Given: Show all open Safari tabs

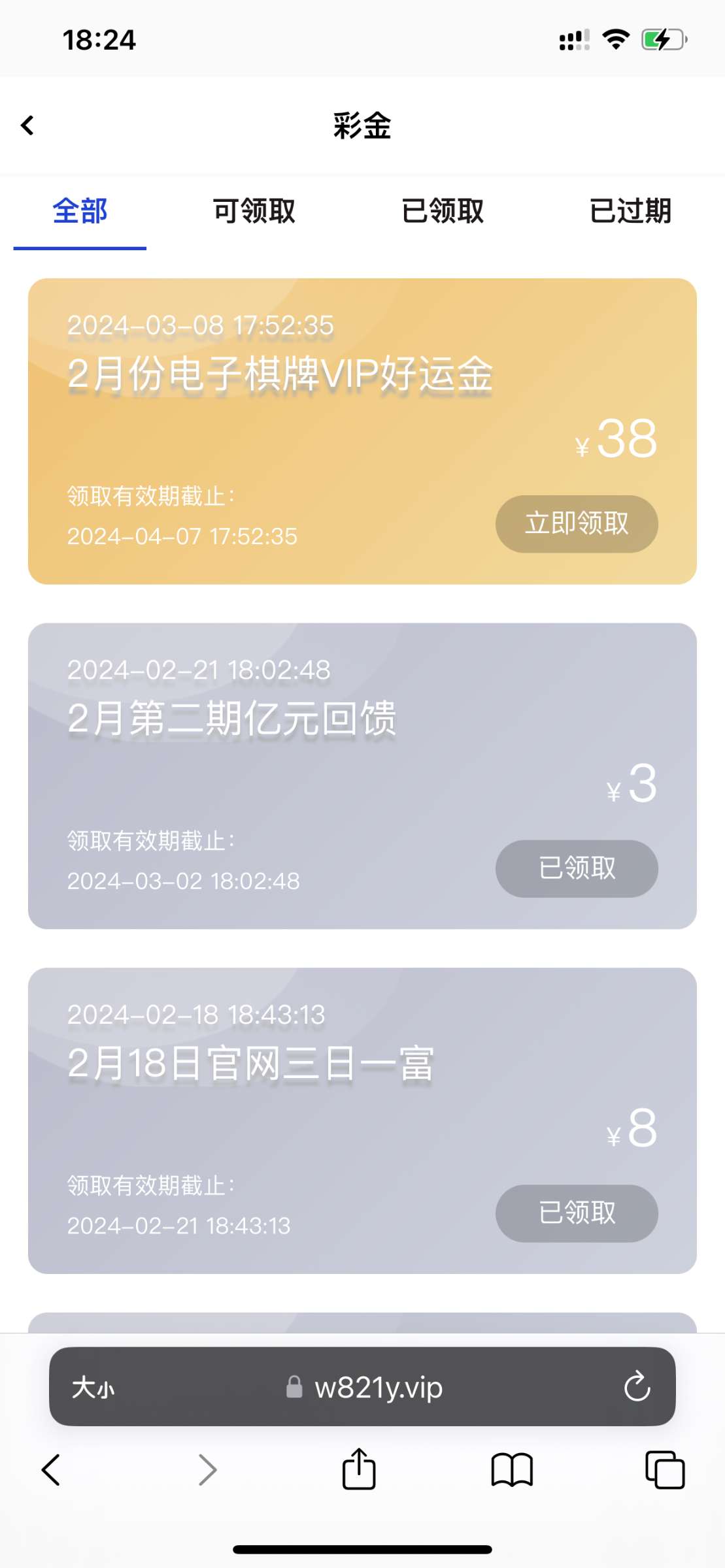Looking at the screenshot, I should (x=665, y=1470).
